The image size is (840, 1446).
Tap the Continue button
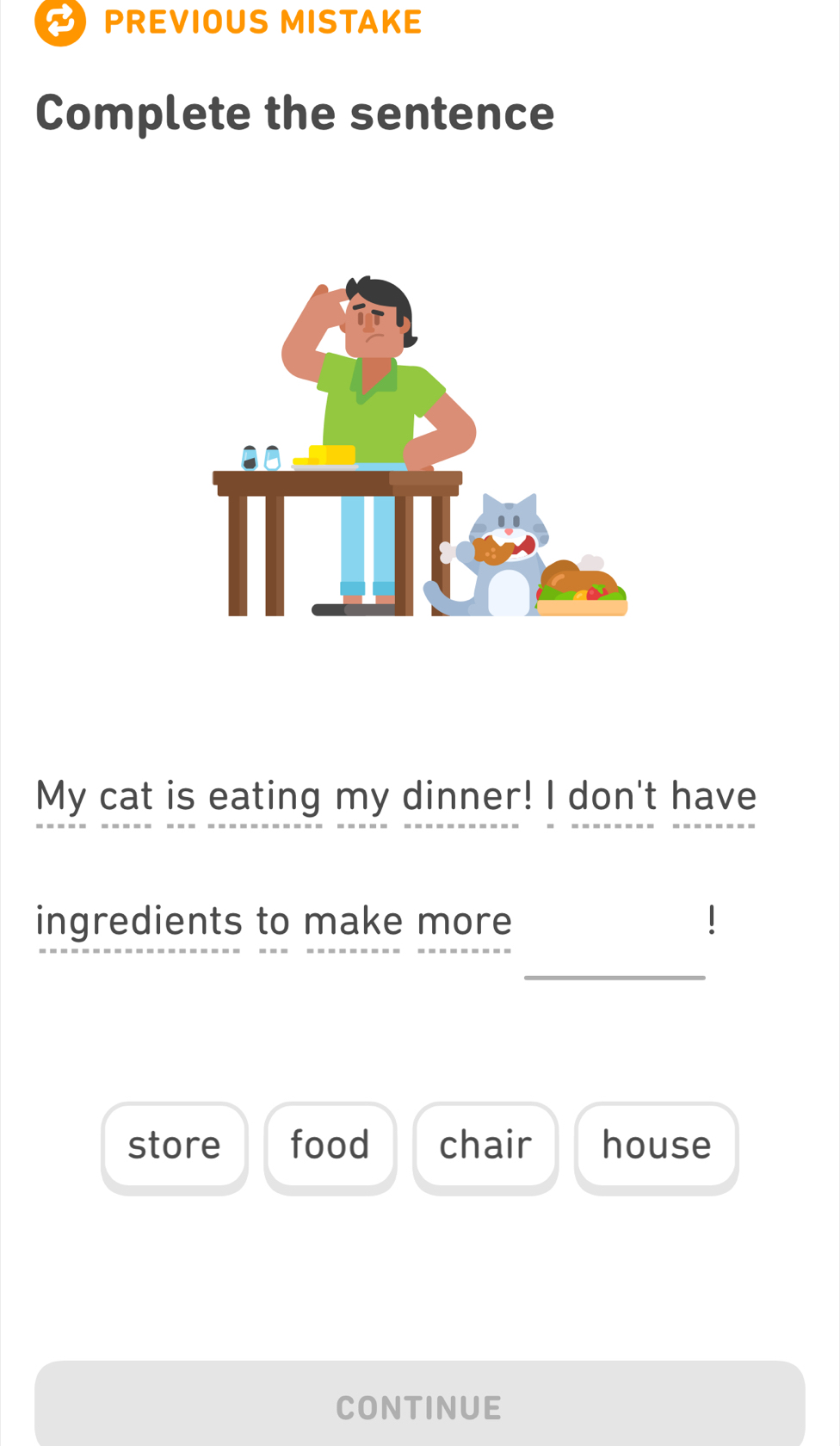click(x=420, y=1406)
